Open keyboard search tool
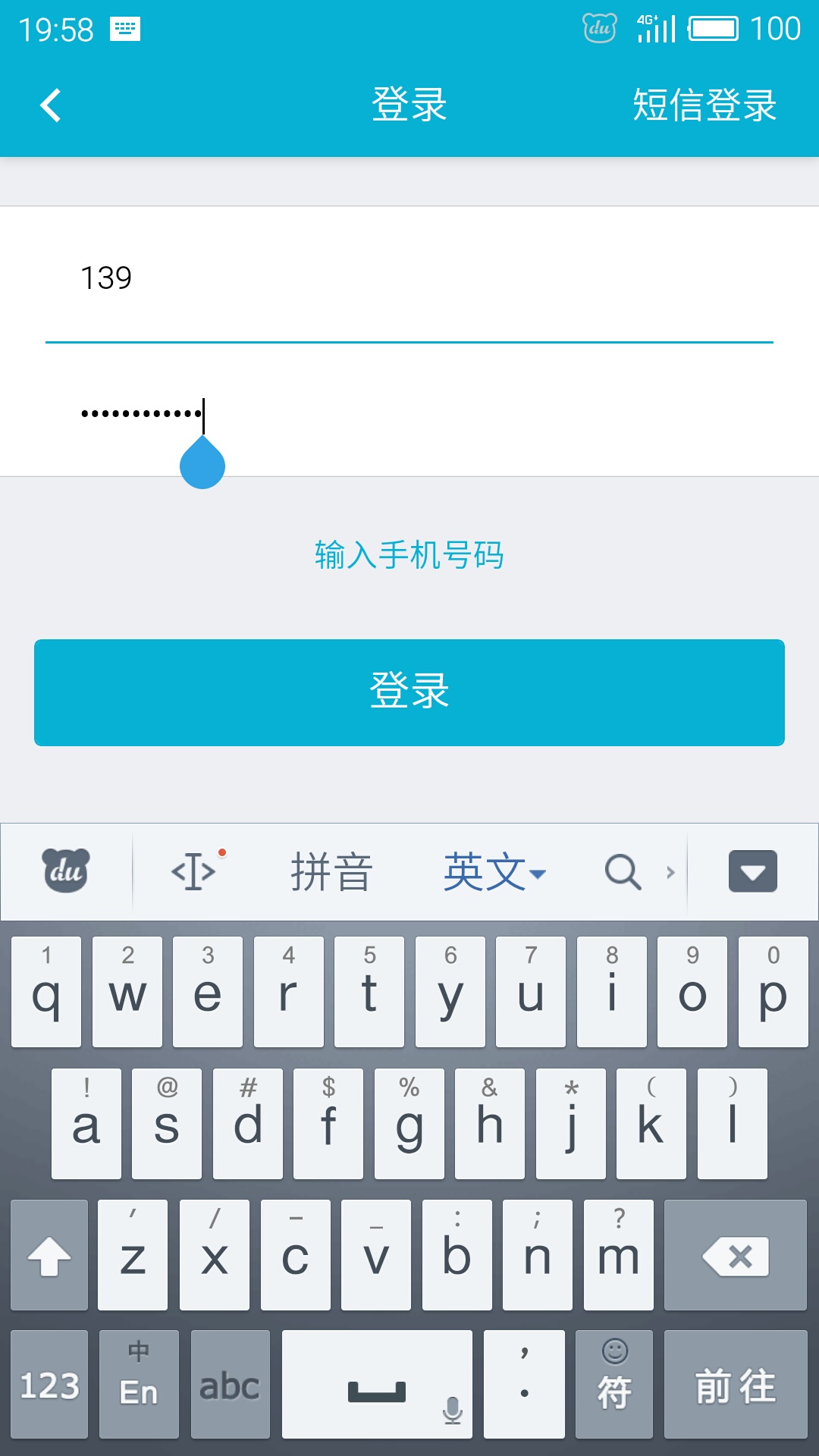This screenshot has width=819, height=1456. (623, 871)
